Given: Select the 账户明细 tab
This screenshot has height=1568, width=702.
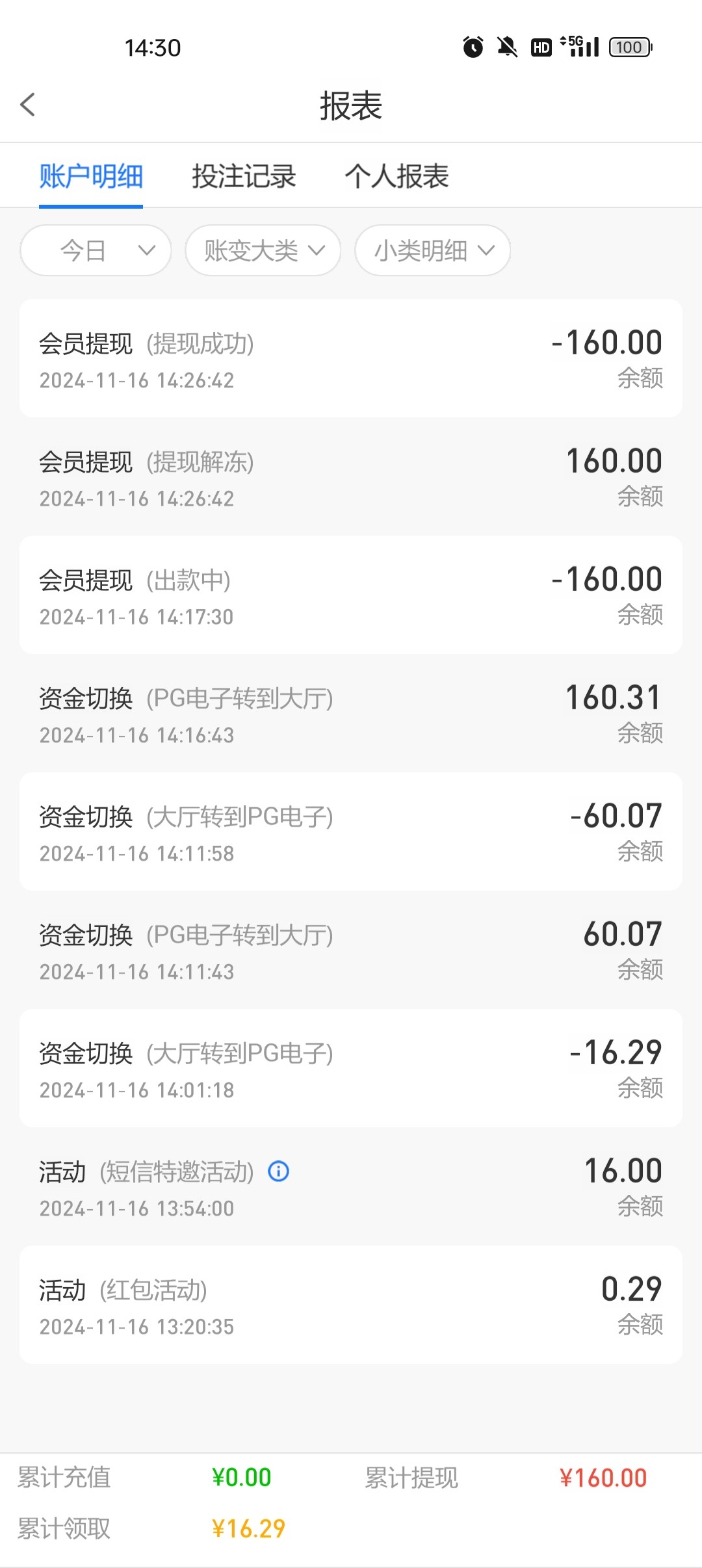Looking at the screenshot, I should coord(91,176).
